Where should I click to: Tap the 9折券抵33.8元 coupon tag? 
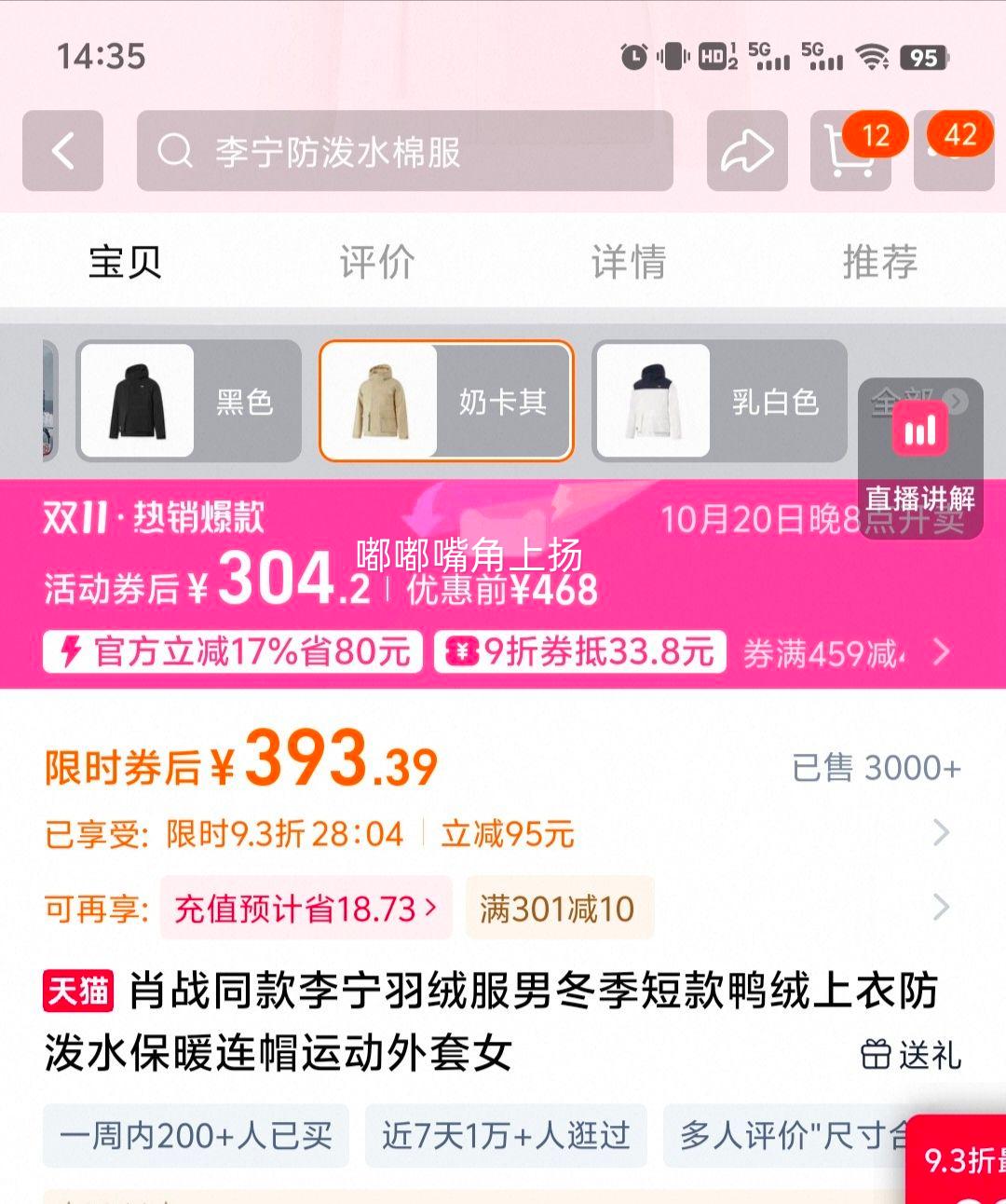tap(579, 651)
